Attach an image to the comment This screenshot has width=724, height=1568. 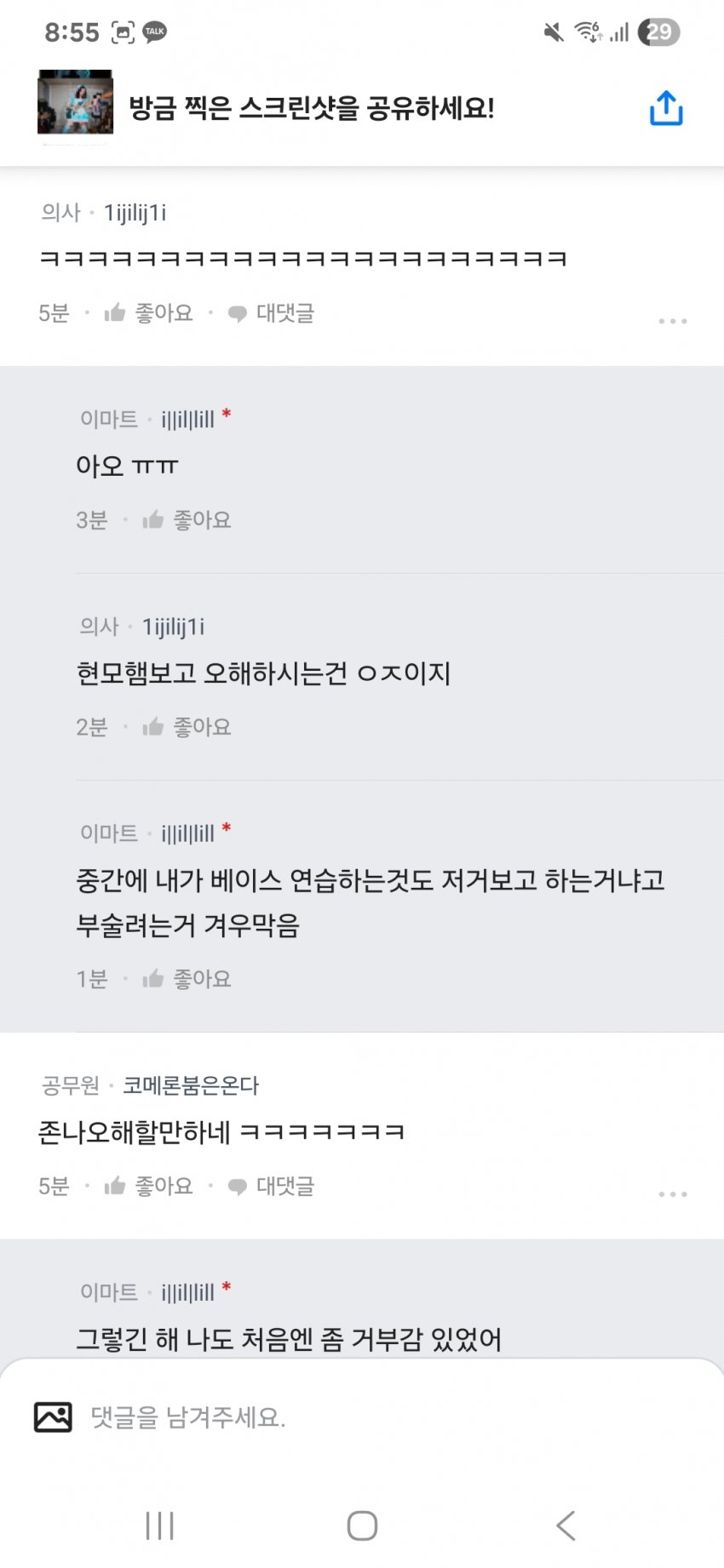click(53, 1417)
